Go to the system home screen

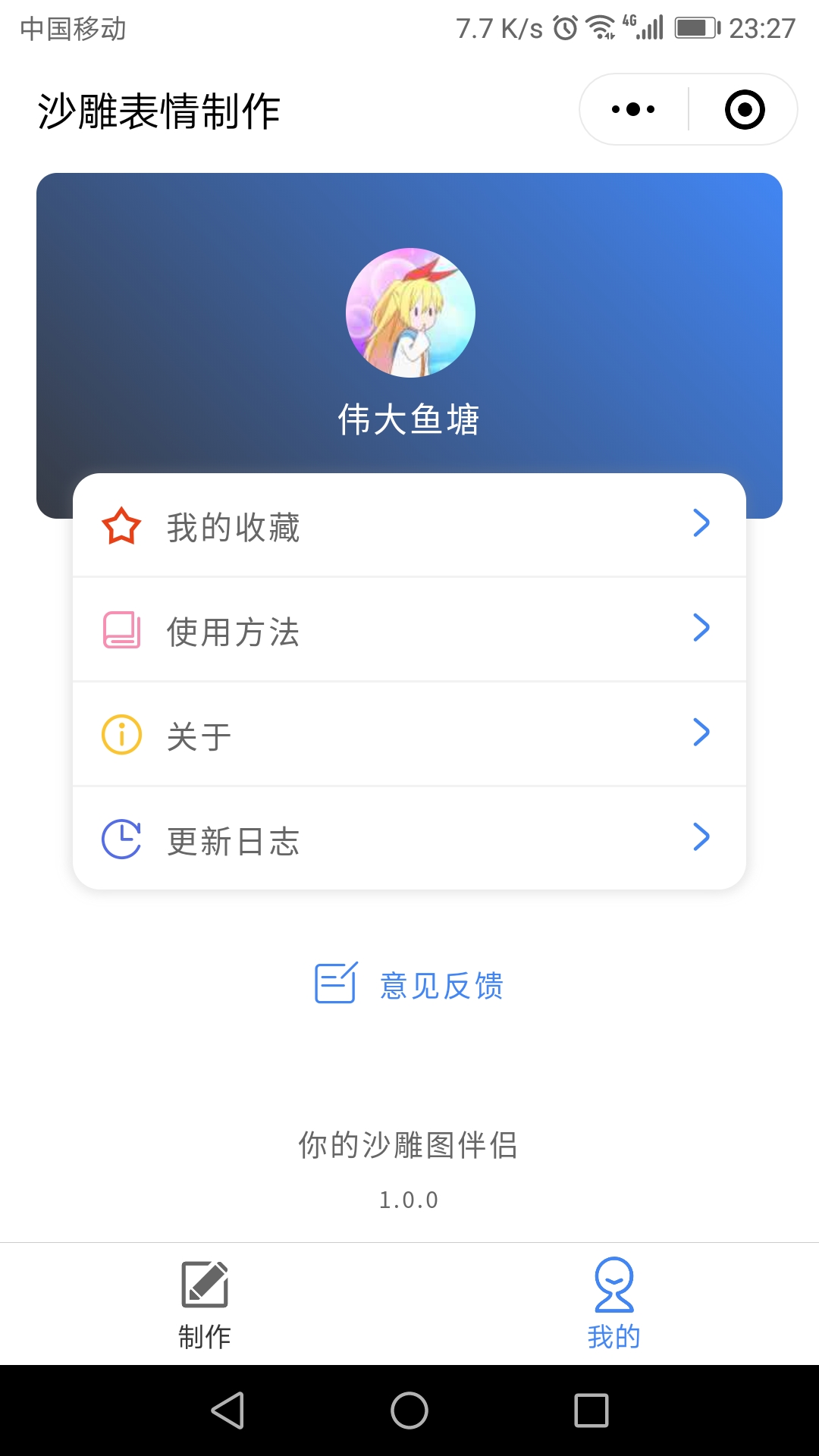pos(409,1410)
